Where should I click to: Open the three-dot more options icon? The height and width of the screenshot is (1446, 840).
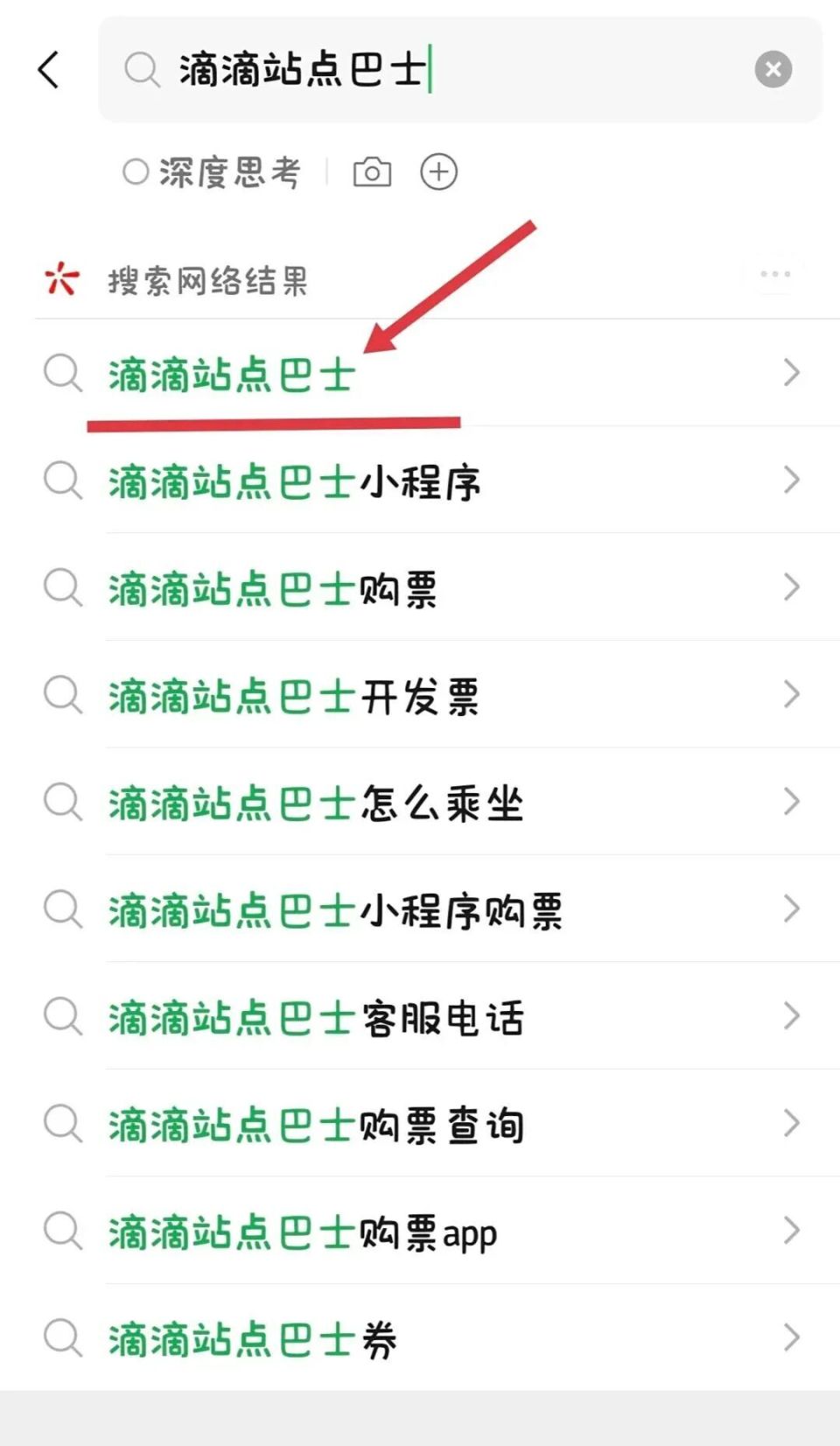tap(775, 274)
